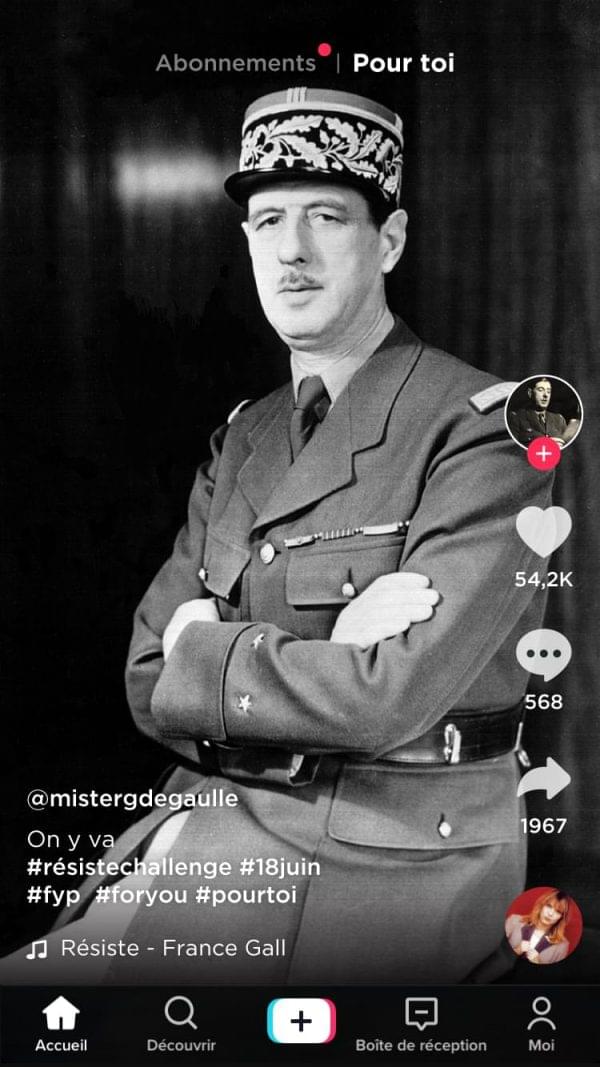Viewport: 600px width, 1067px height.
Task: Create a new video with plus button
Action: pos(301,1021)
